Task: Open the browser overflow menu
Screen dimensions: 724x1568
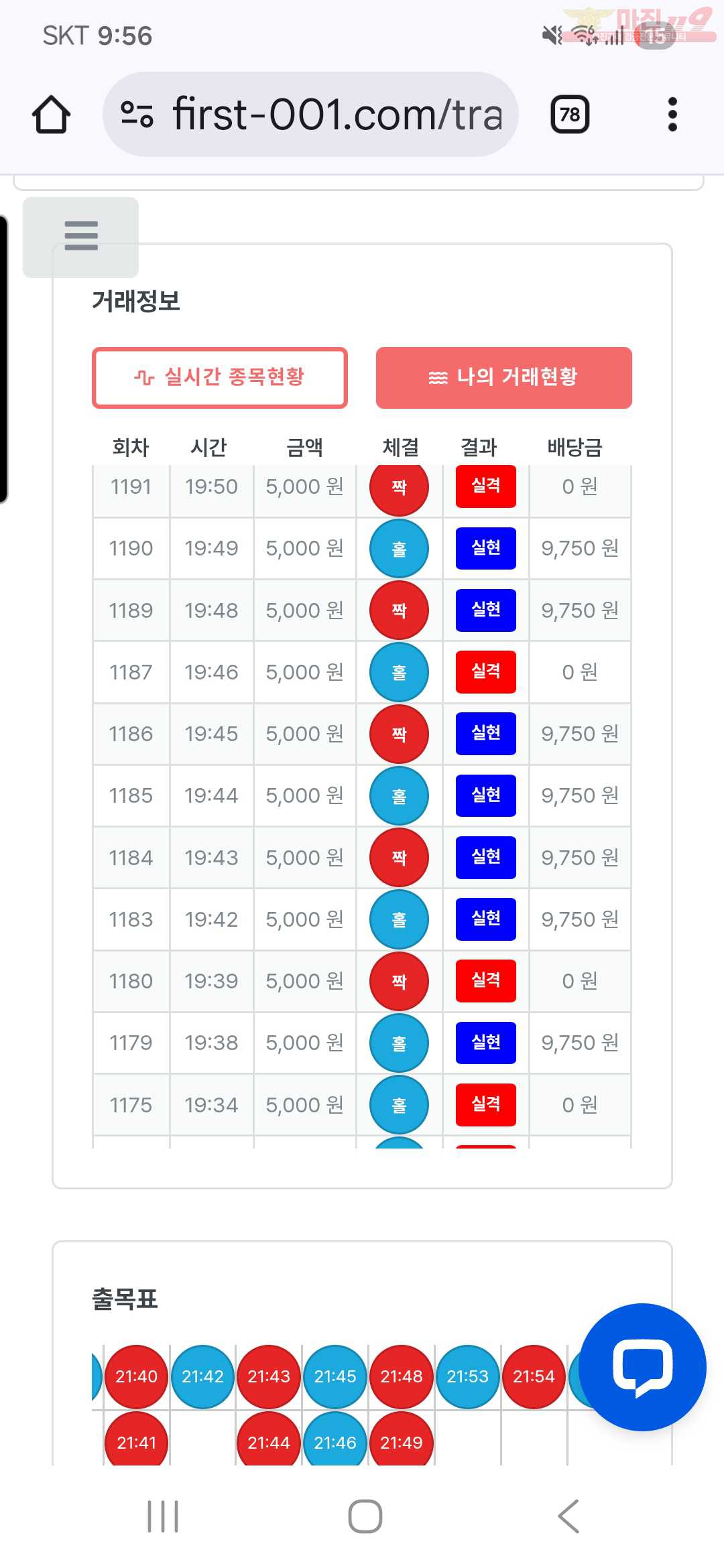Action: (672, 115)
